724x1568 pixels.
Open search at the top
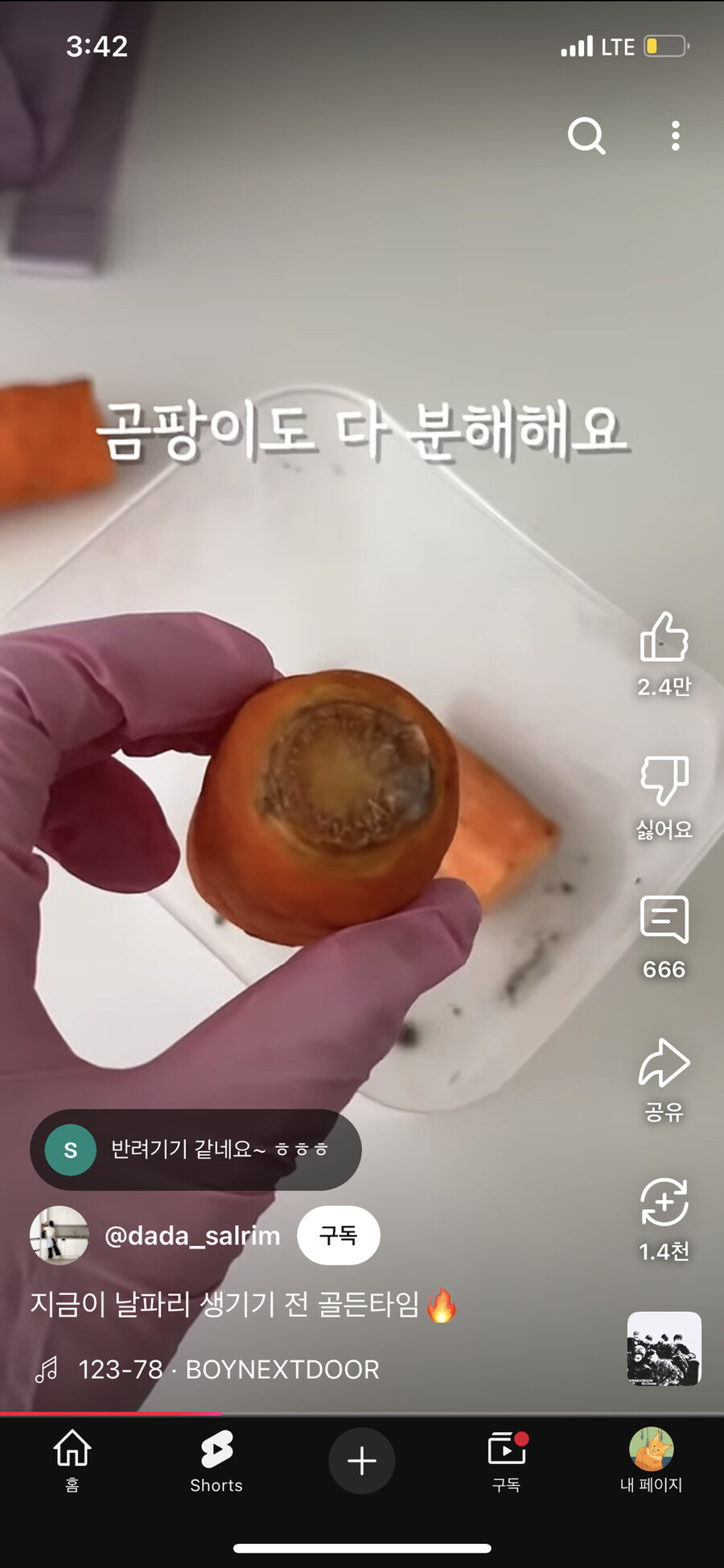[586, 136]
